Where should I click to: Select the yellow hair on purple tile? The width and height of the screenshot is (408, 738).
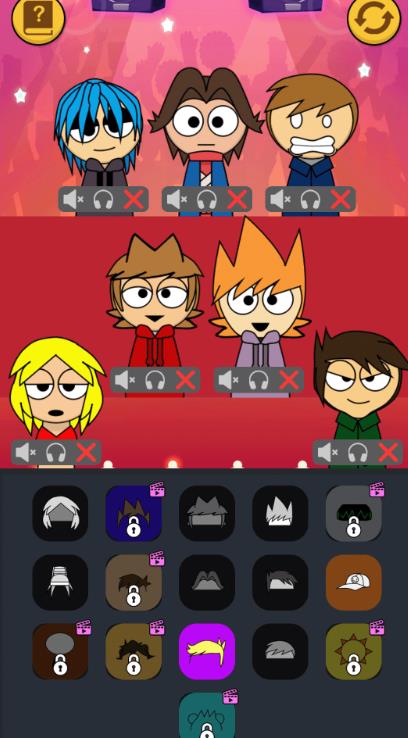click(x=207, y=651)
